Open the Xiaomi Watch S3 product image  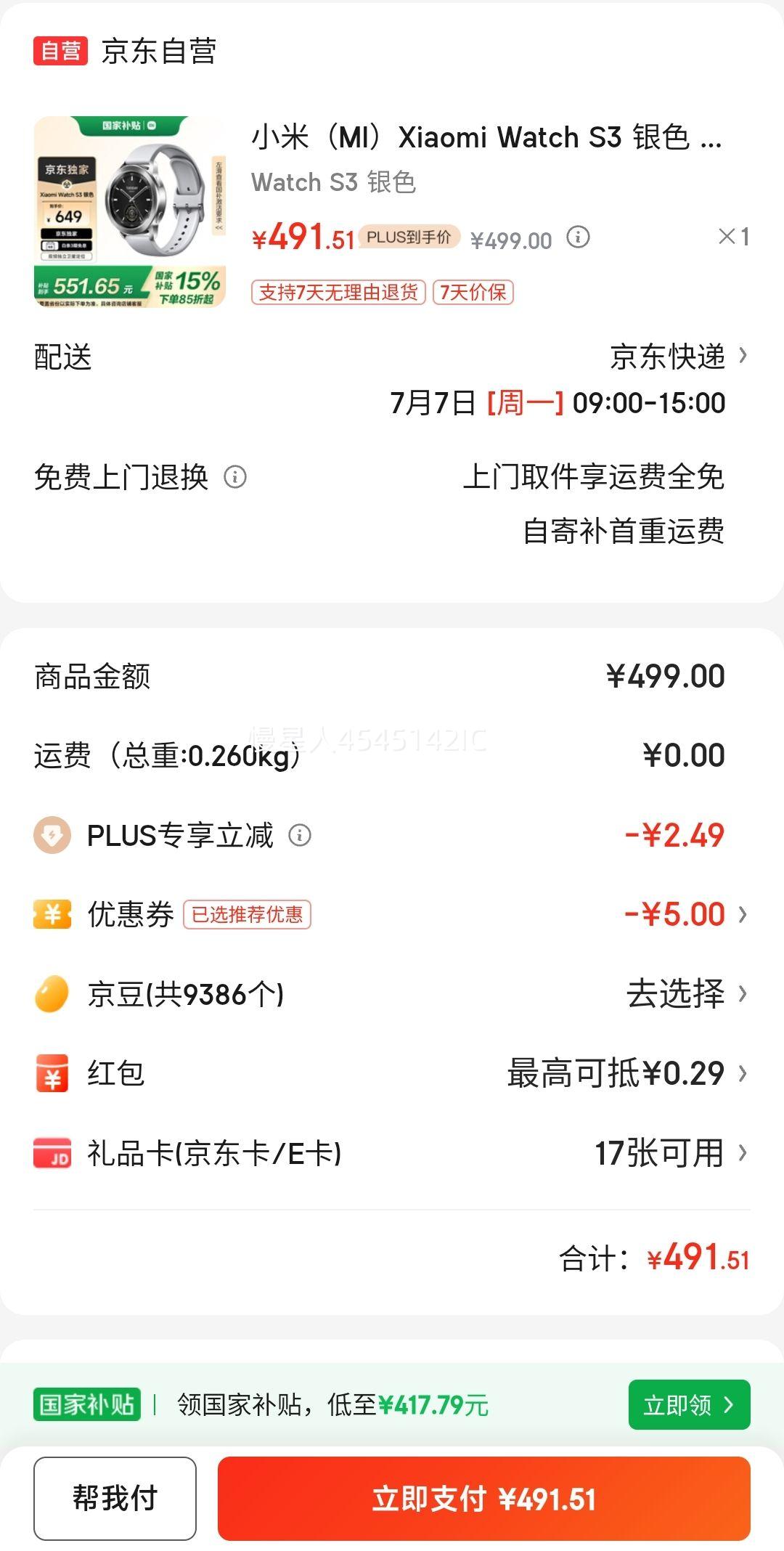click(x=130, y=212)
